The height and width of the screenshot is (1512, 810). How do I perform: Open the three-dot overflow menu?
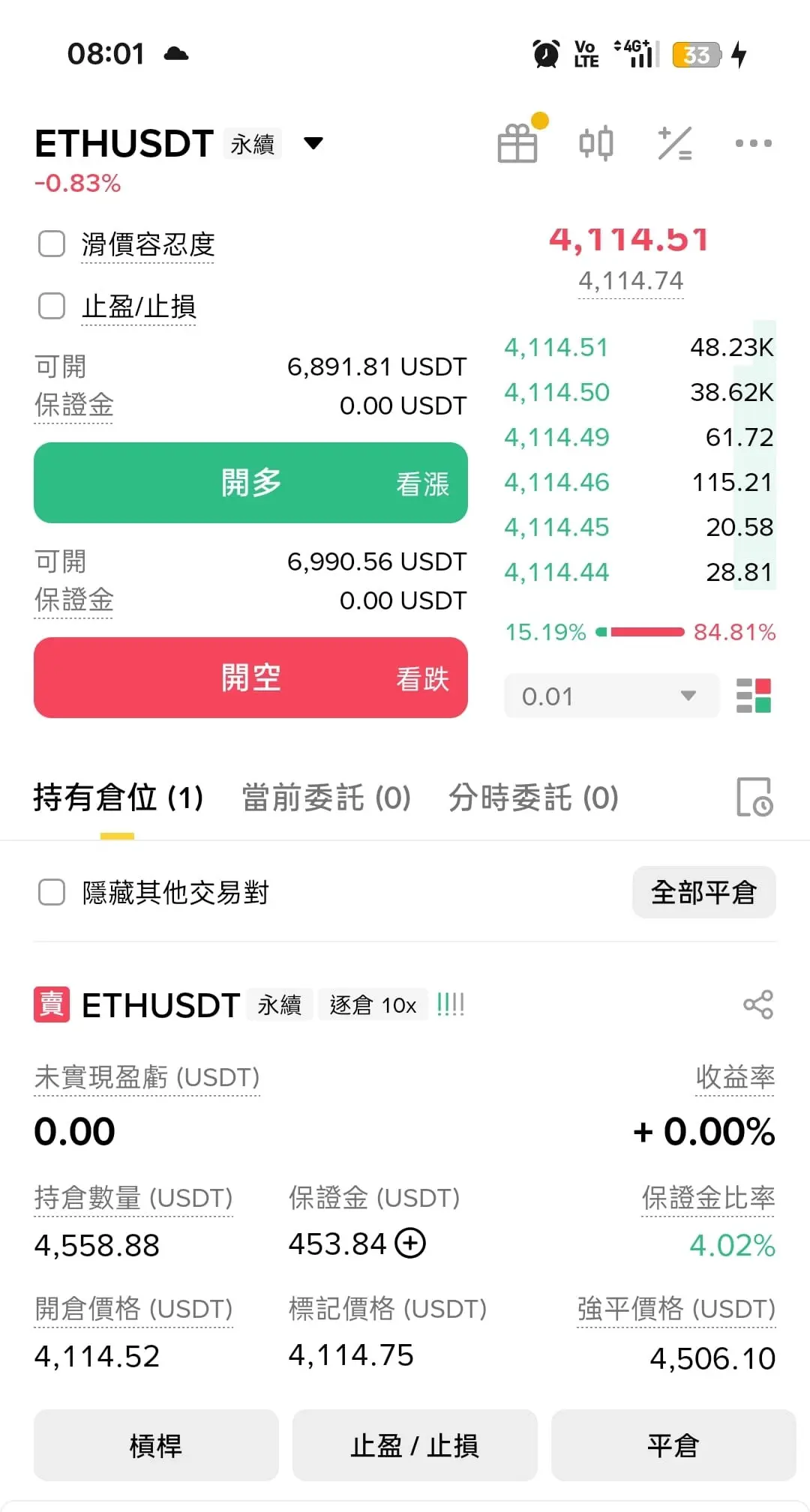pyautogui.click(x=753, y=143)
